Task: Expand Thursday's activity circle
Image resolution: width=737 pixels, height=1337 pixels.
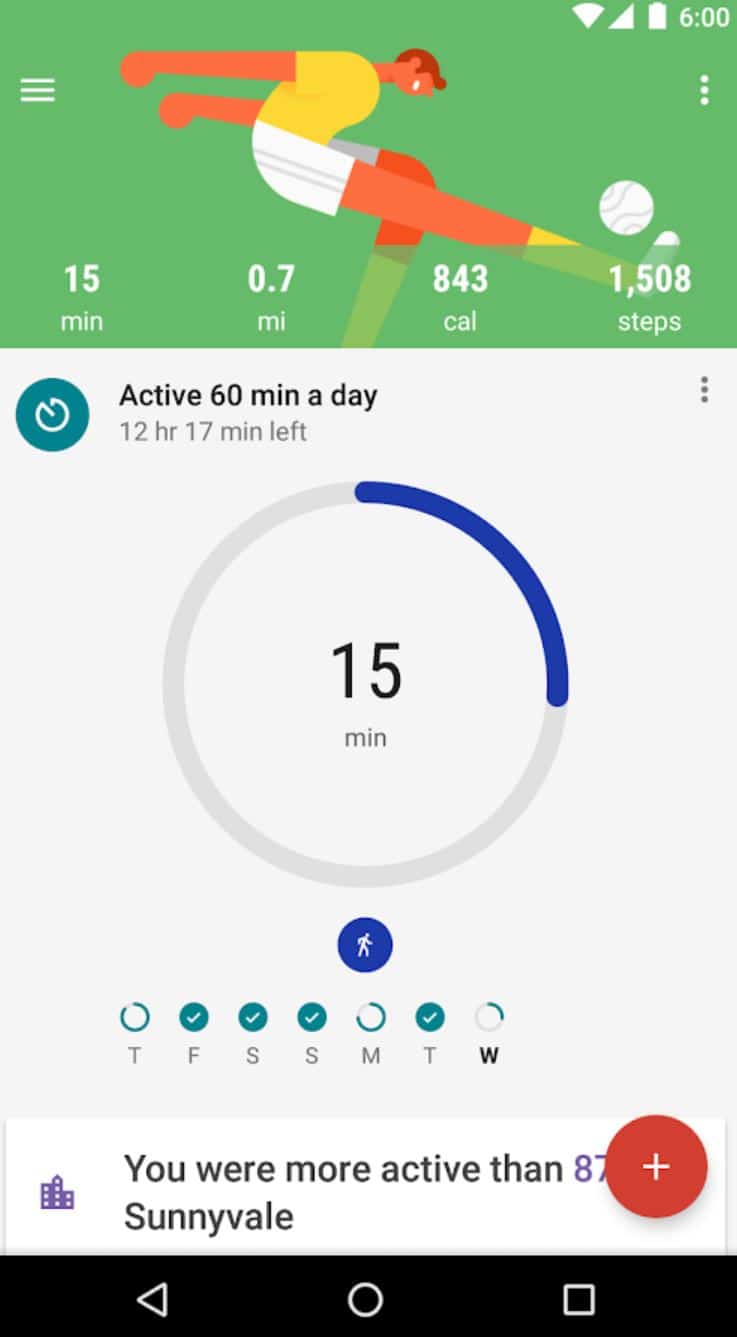Action: (135, 1015)
